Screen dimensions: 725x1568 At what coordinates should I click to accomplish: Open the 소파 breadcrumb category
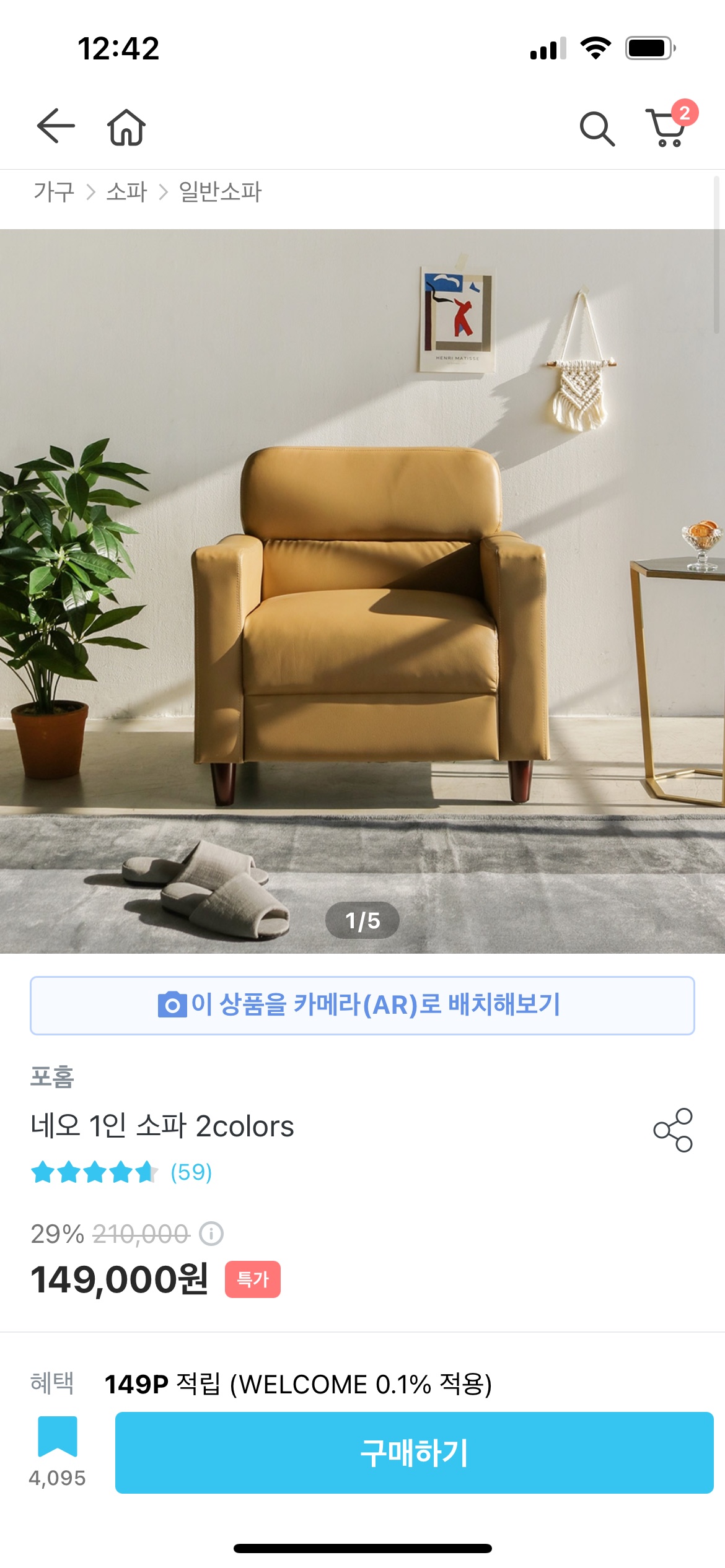126,192
